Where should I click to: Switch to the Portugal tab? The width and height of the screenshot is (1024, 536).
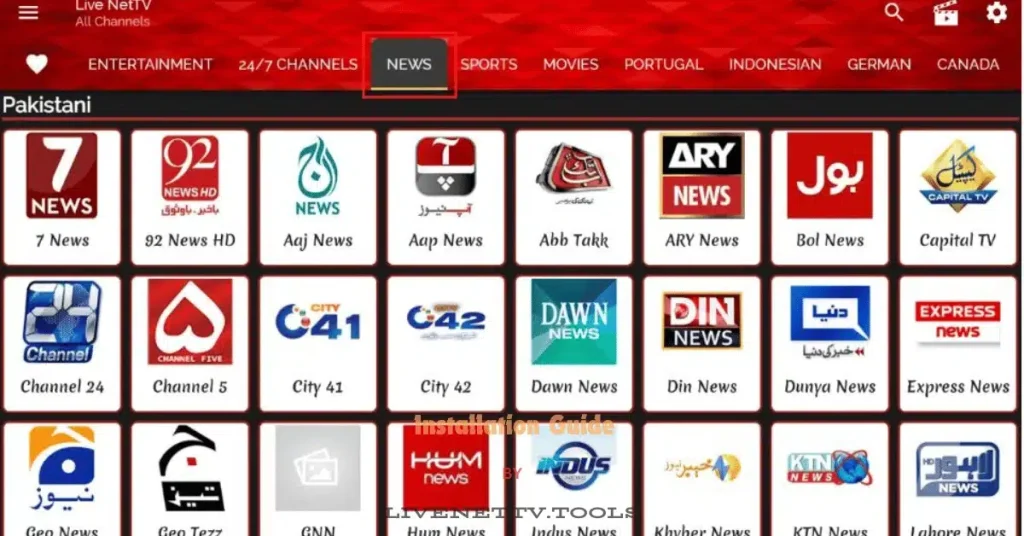[664, 64]
